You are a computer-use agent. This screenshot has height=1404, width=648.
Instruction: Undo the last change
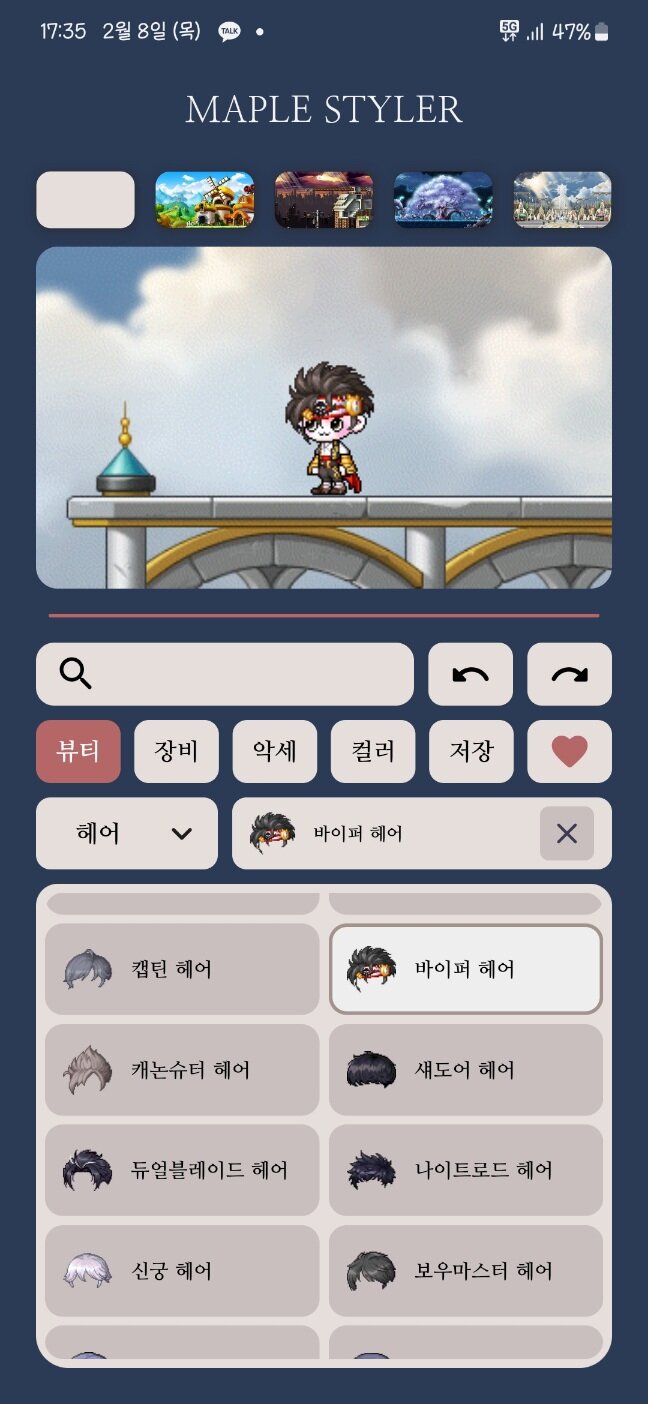pyautogui.click(x=470, y=674)
